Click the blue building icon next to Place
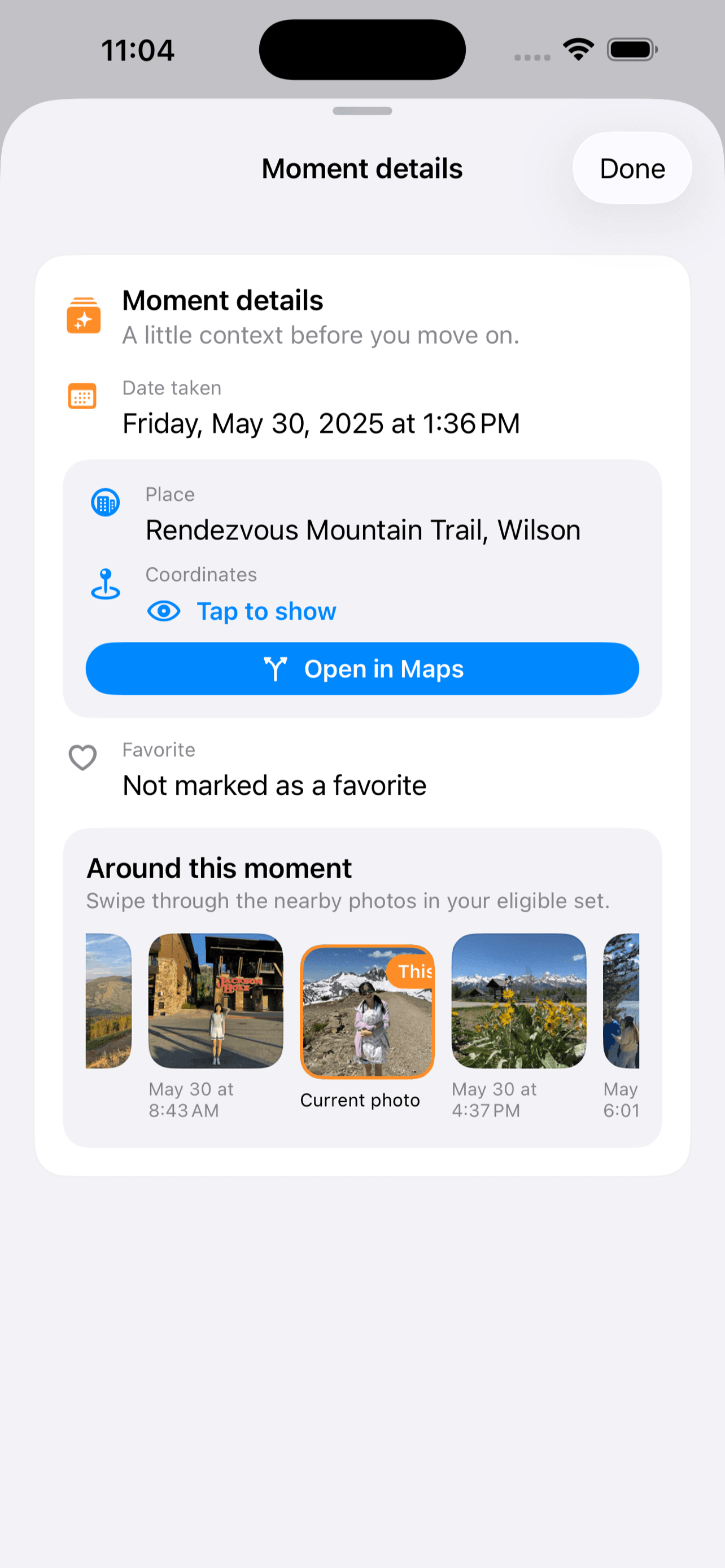Viewport: 725px width, 1568px height. (x=104, y=503)
